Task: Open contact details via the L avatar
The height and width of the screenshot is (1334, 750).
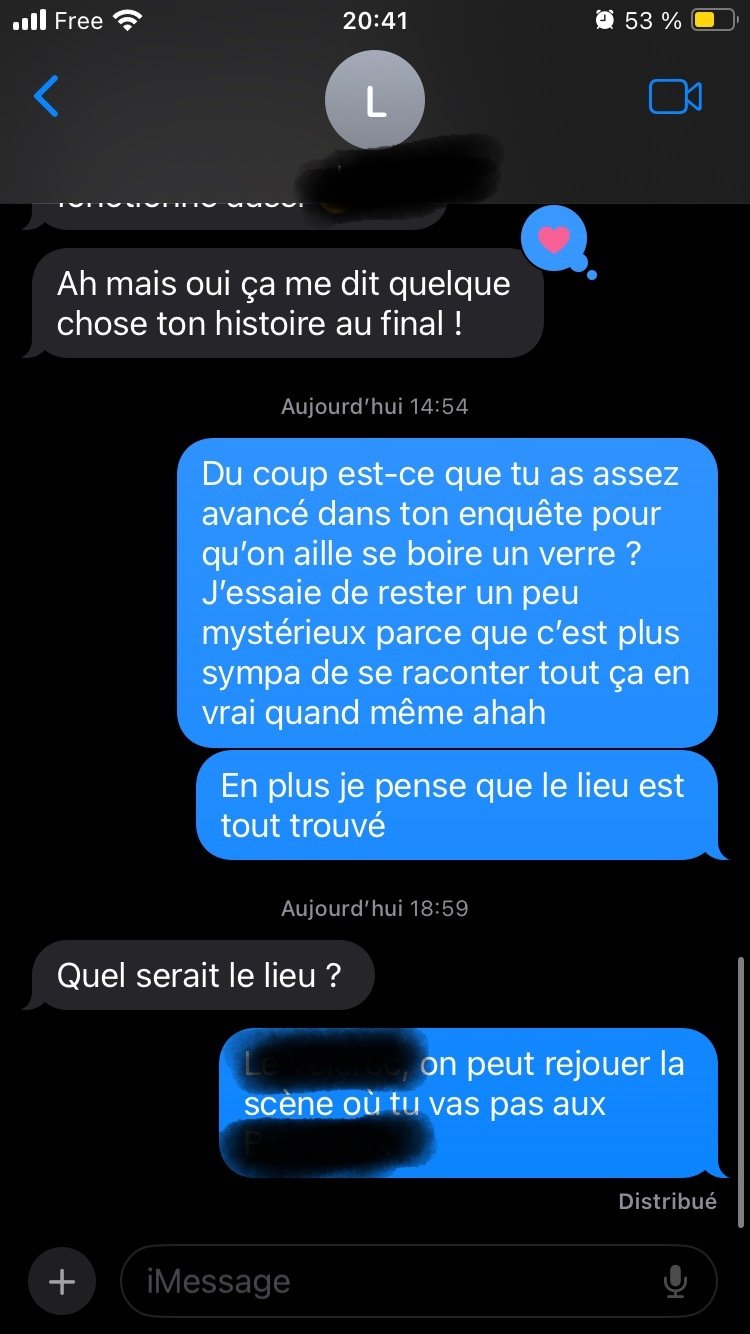Action: (x=375, y=101)
